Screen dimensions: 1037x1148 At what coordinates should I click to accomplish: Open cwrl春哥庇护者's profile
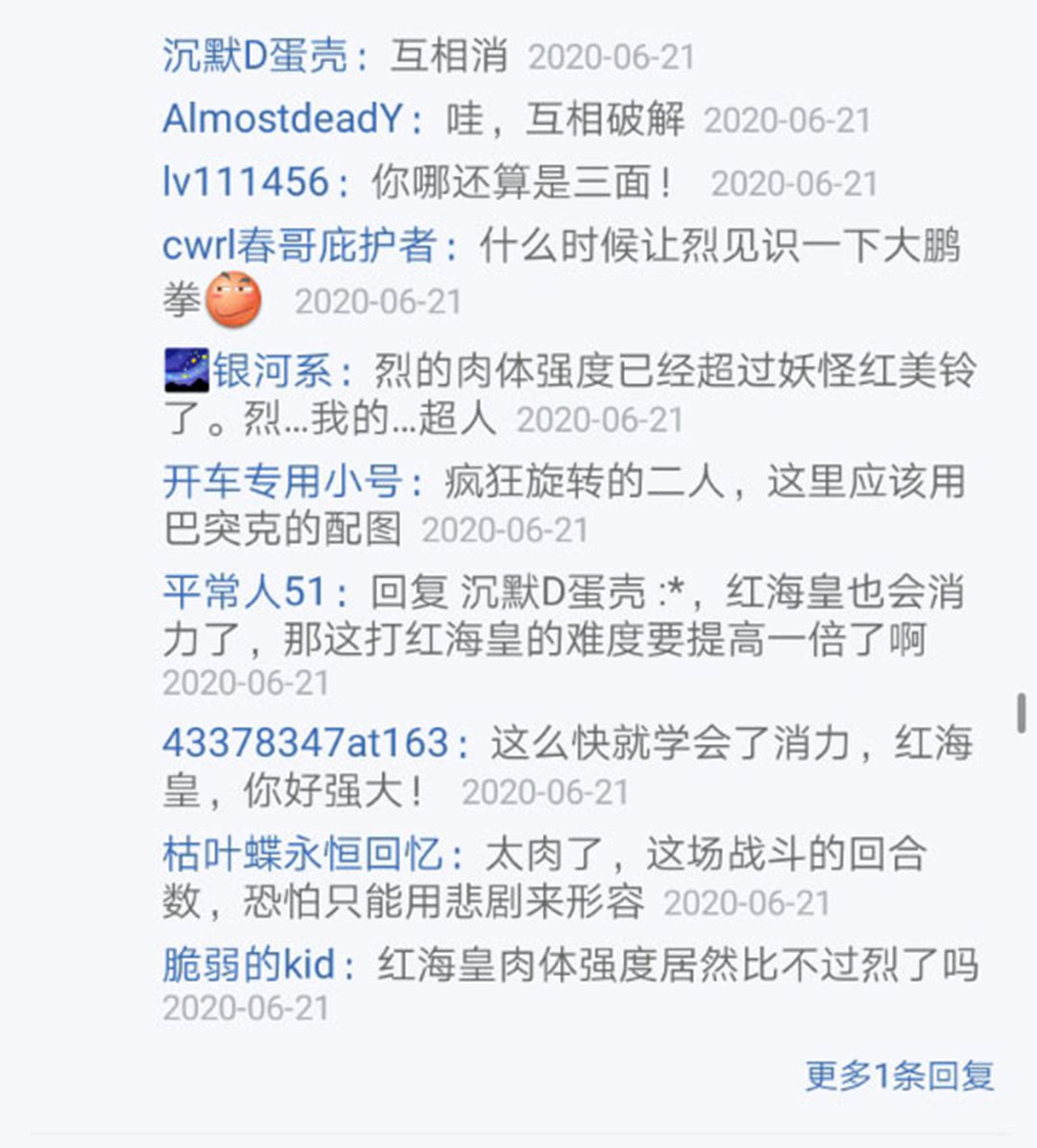(x=299, y=246)
